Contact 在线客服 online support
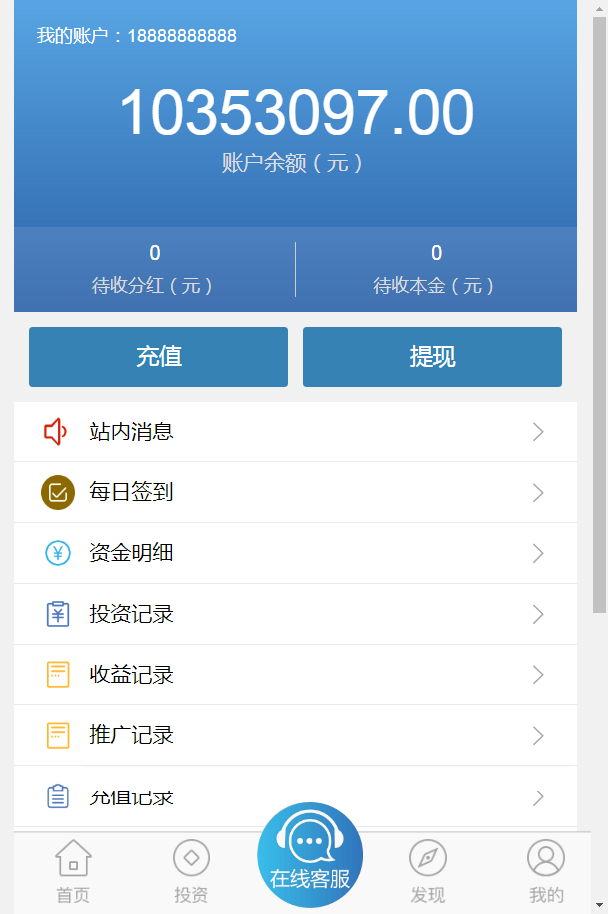The width and height of the screenshot is (608, 914). (310, 855)
